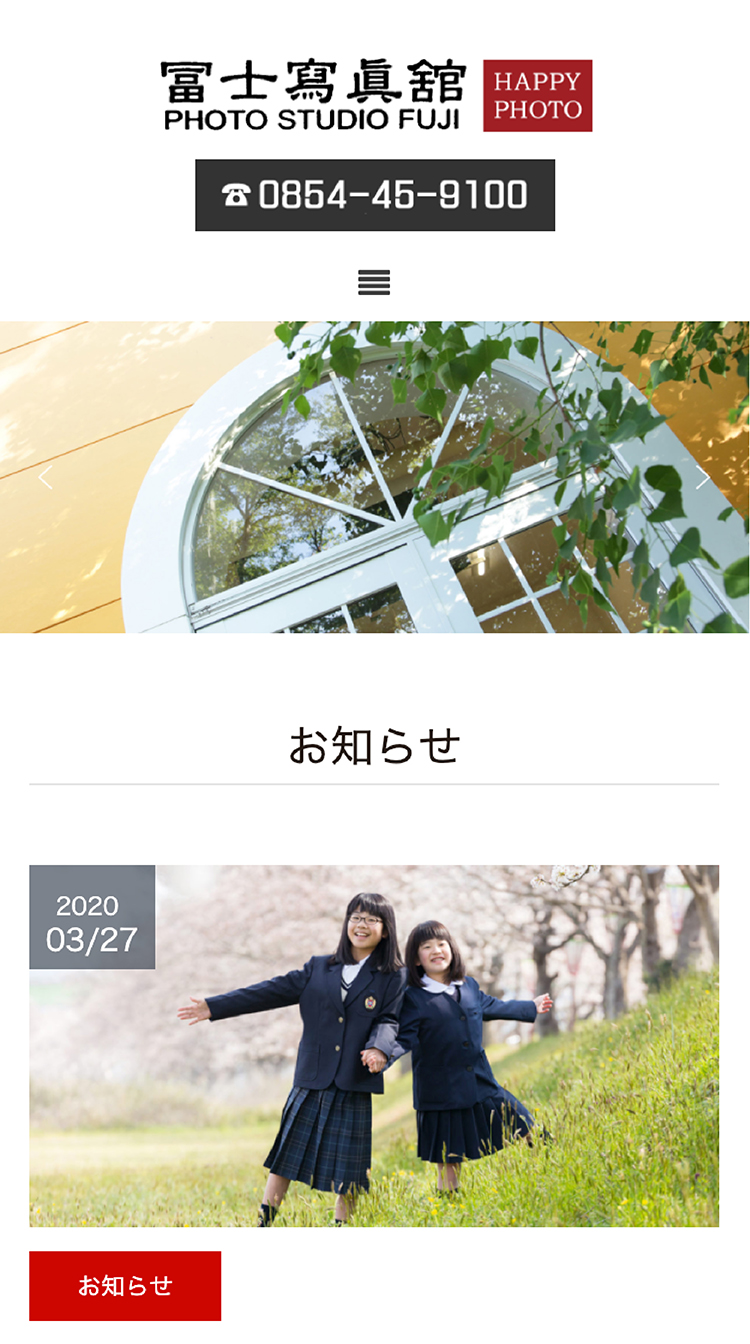Call the studio at 0854-45-9100

coord(375,195)
